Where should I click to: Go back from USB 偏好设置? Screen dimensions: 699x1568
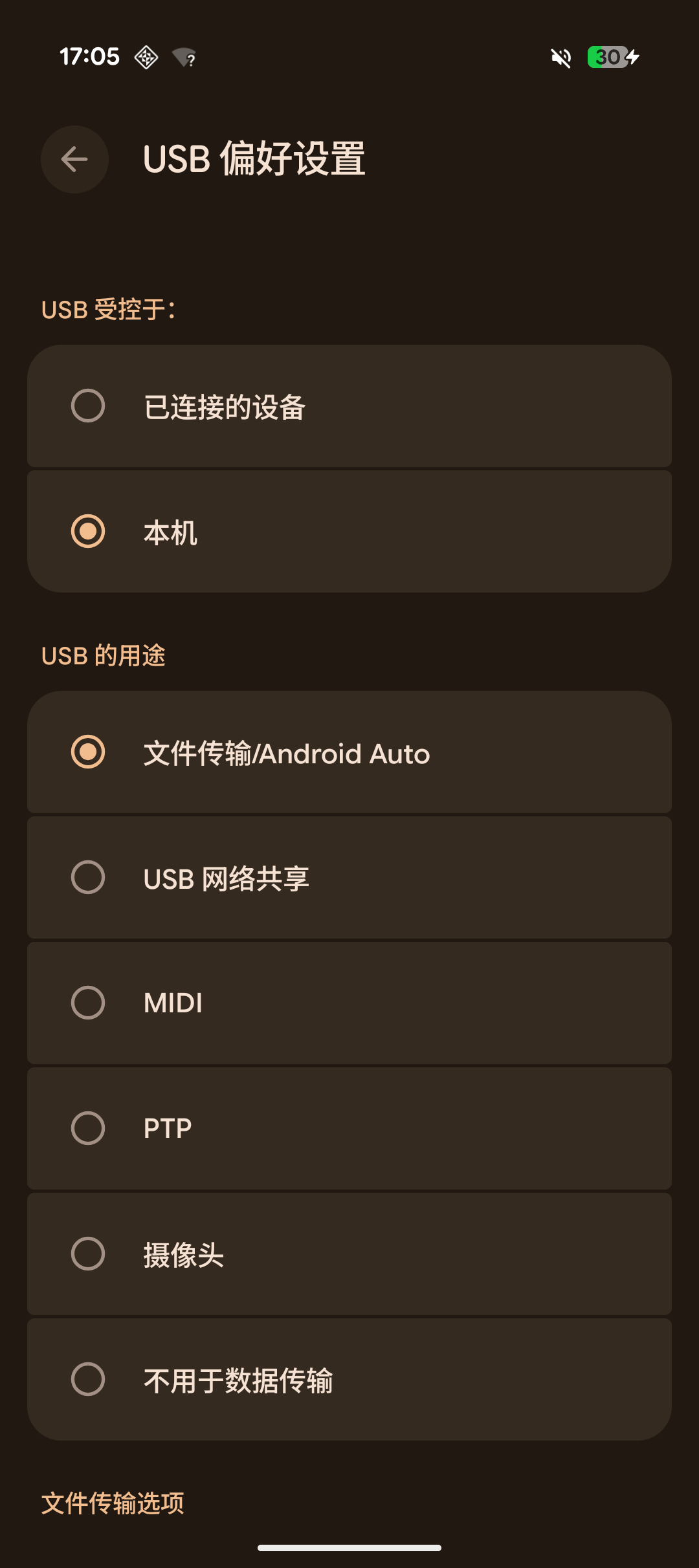click(74, 159)
